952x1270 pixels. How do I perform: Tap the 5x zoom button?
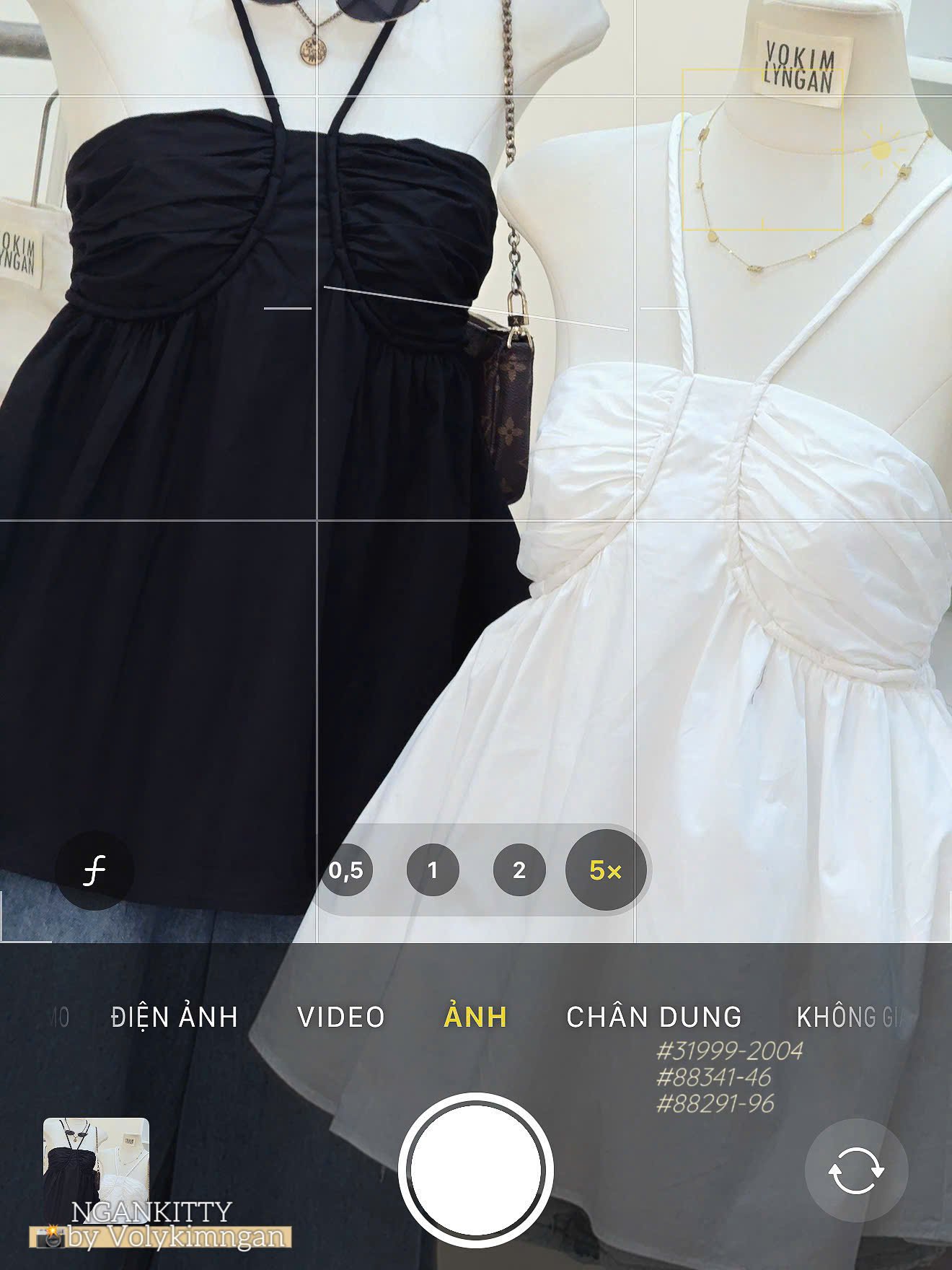tap(606, 870)
